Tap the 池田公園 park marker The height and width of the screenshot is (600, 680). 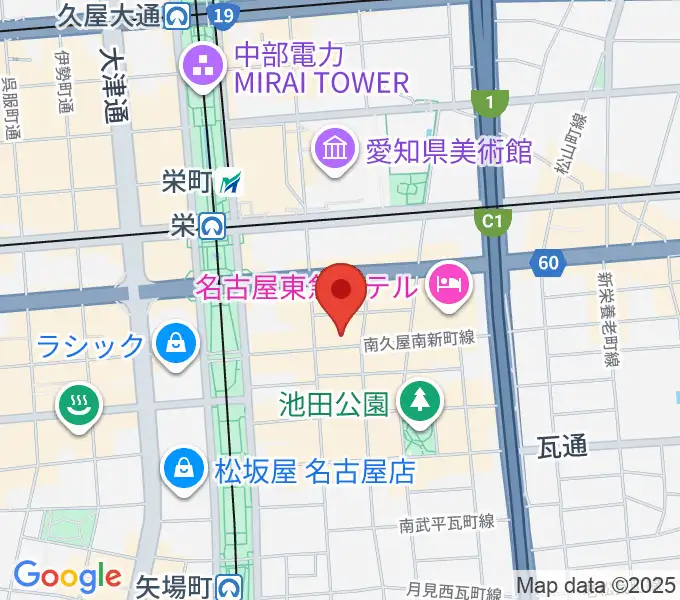point(416,404)
